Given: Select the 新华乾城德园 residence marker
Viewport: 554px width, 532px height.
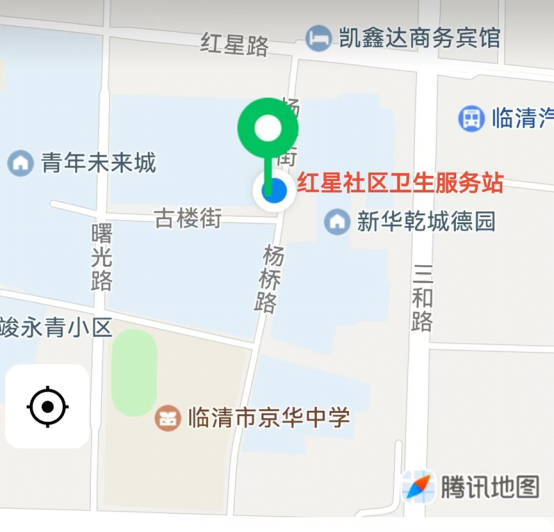Looking at the screenshot, I should point(337,222).
